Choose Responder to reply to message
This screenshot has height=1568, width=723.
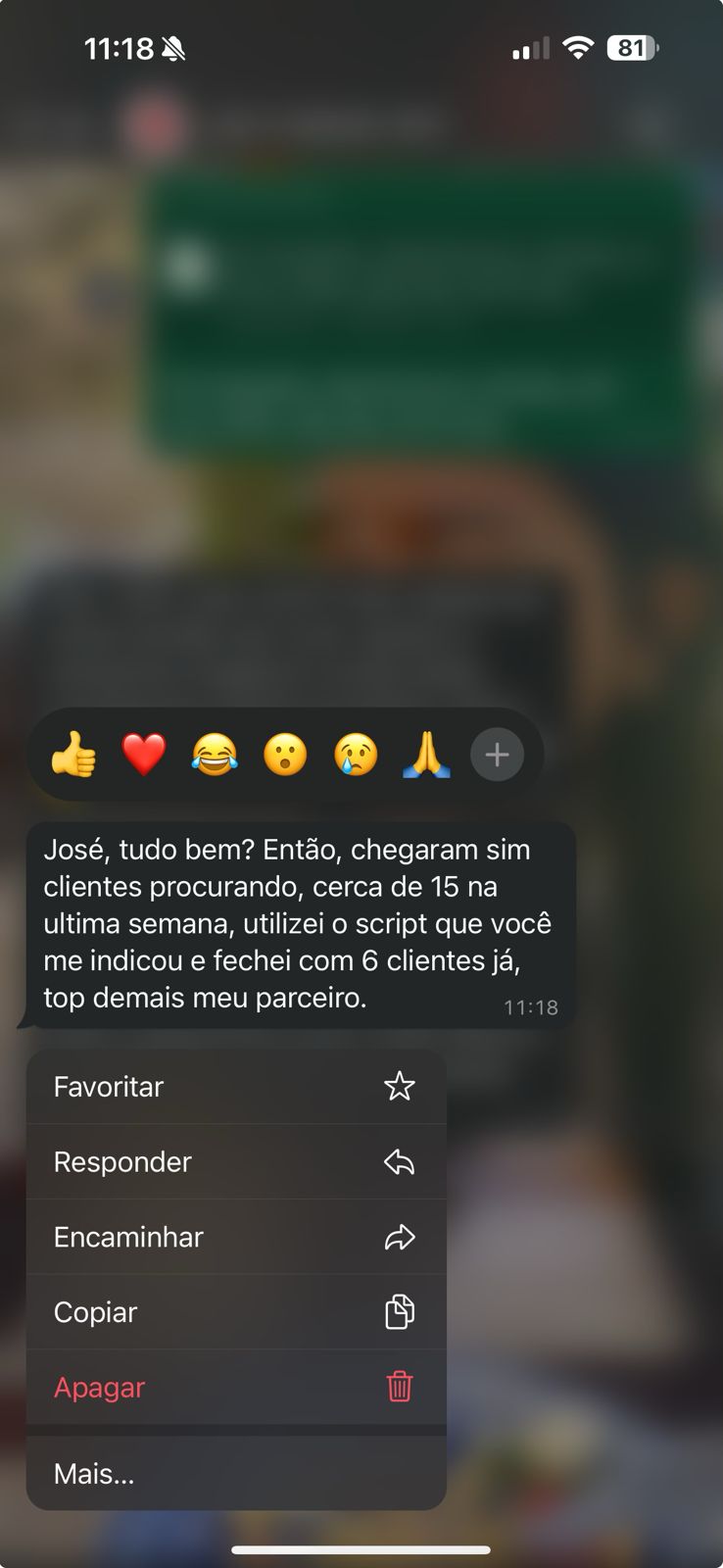[x=236, y=1162]
